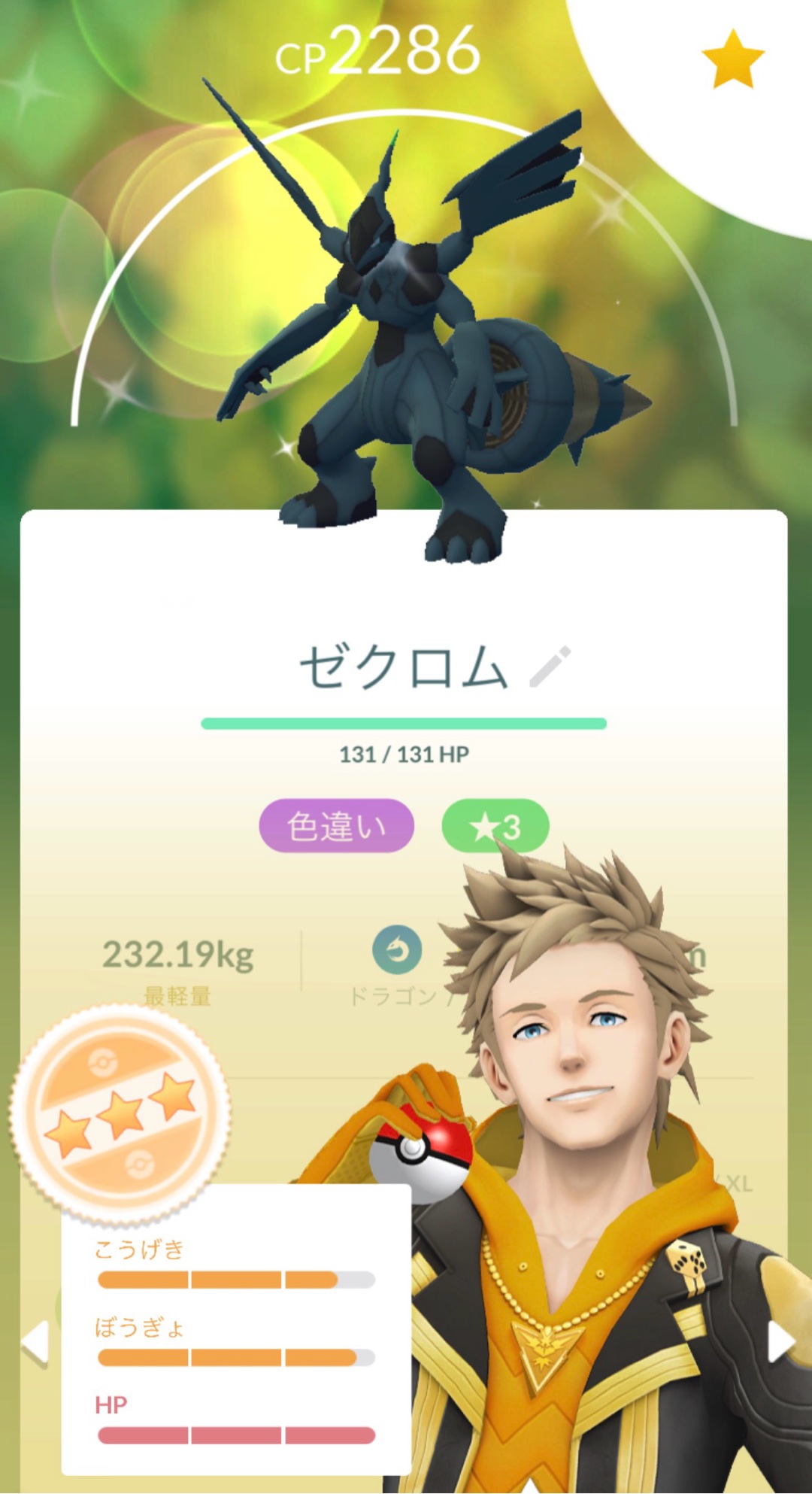The image size is (812, 1494).
Task: Go to the previous Pokémon with the left arrow
Action: point(35,1343)
